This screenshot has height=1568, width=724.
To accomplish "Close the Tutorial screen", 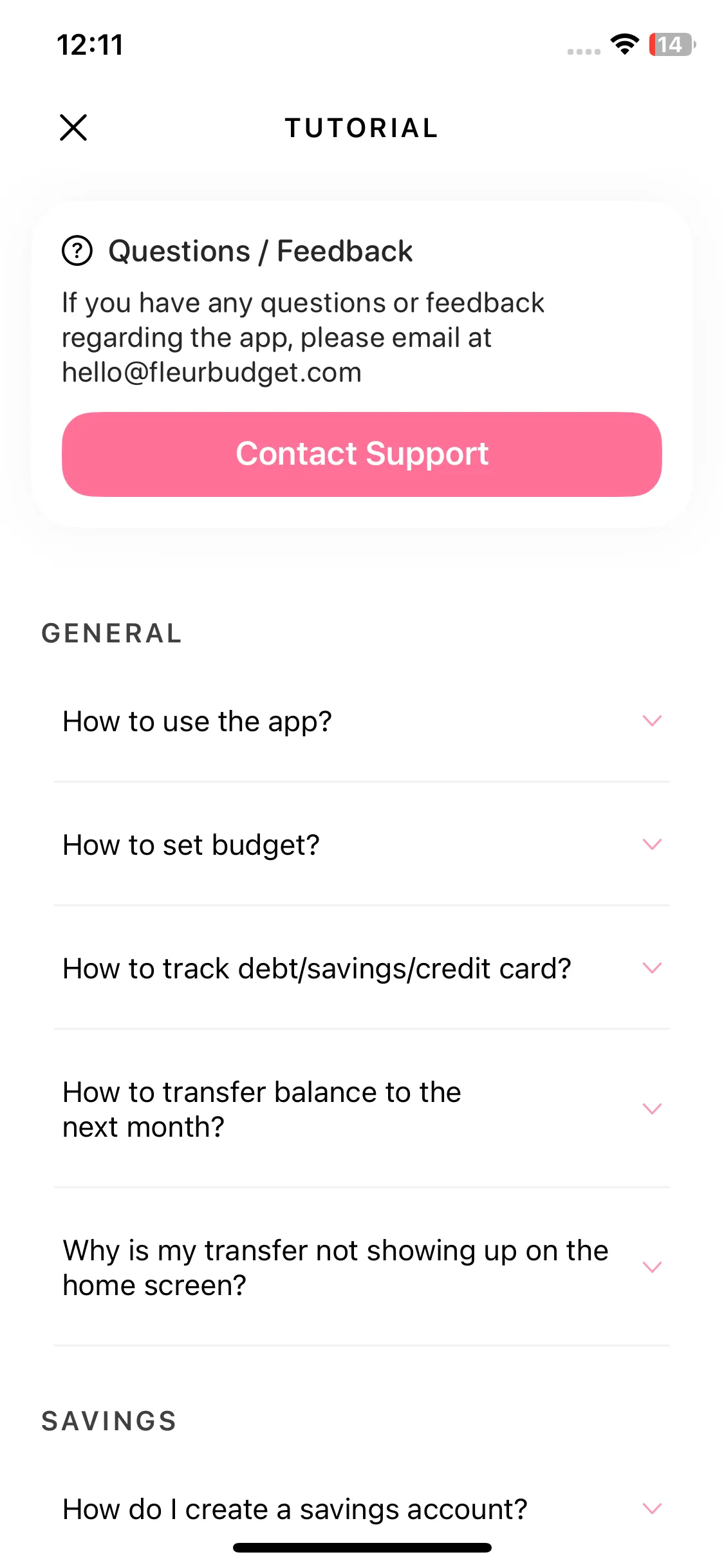I will click(x=73, y=127).
